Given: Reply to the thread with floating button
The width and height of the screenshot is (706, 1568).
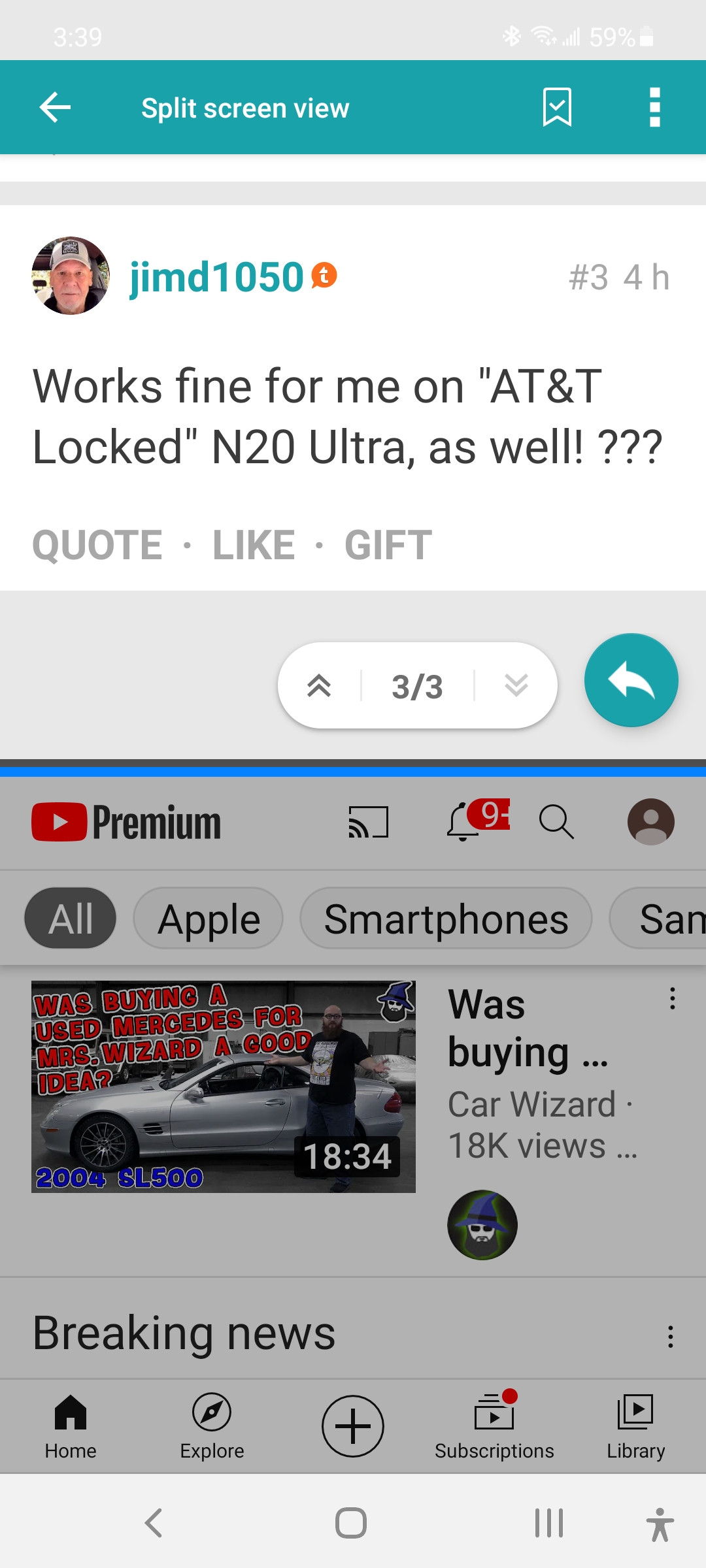Looking at the screenshot, I should [631, 681].
